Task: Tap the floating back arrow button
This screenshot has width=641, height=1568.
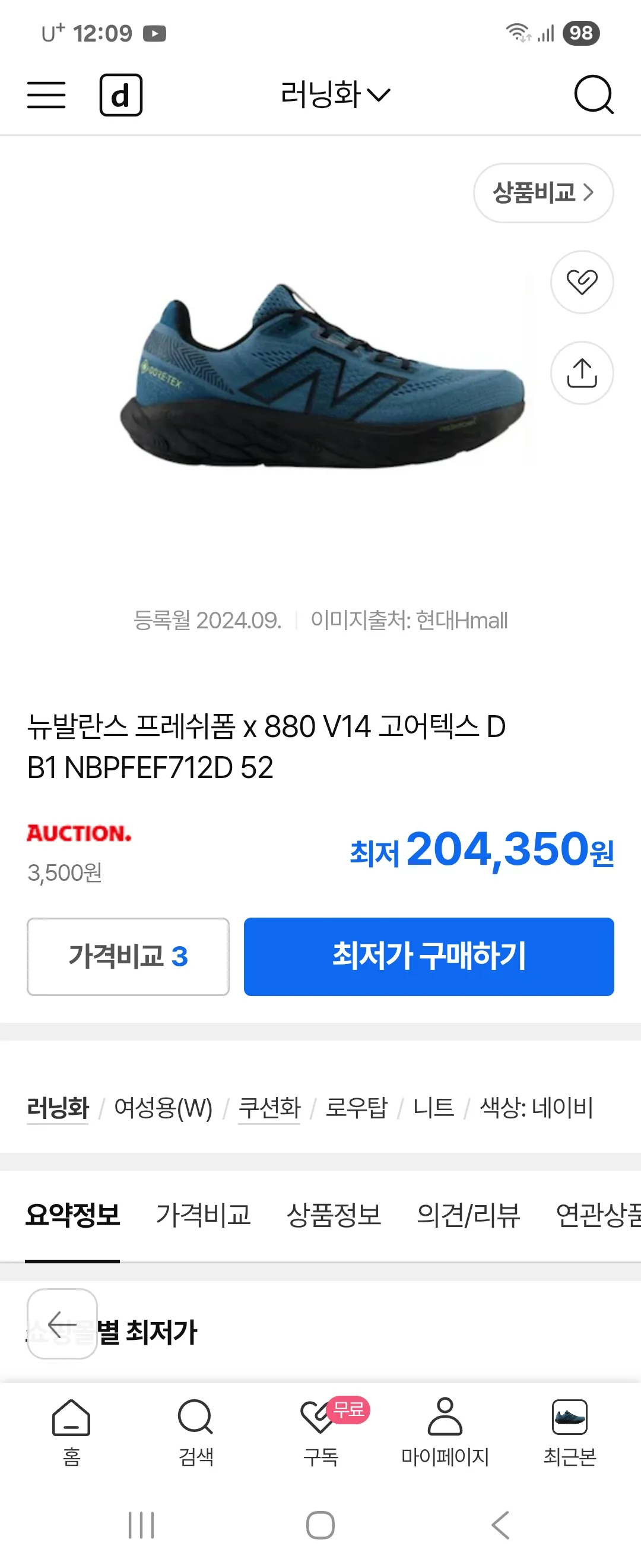Action: (62, 1323)
